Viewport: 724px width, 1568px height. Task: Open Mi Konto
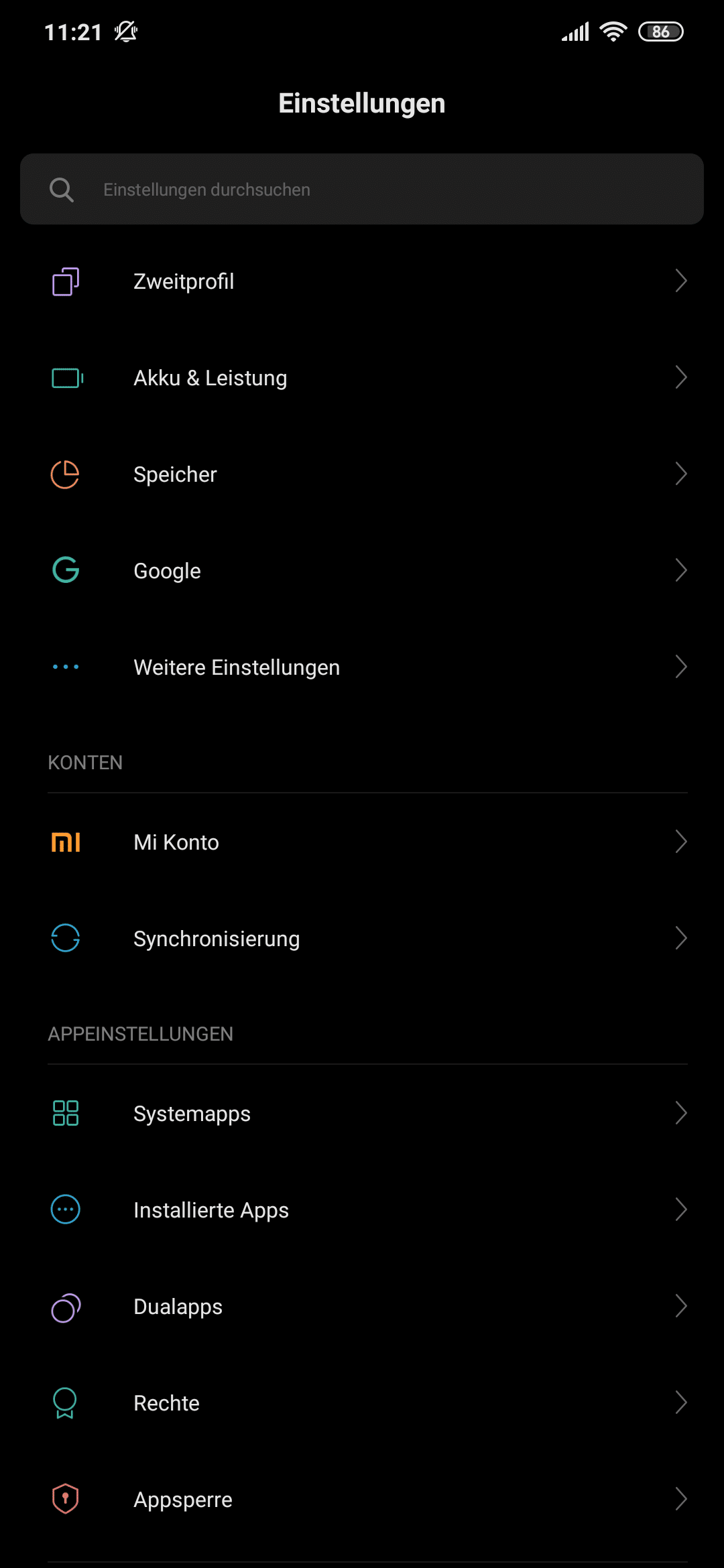tap(362, 842)
